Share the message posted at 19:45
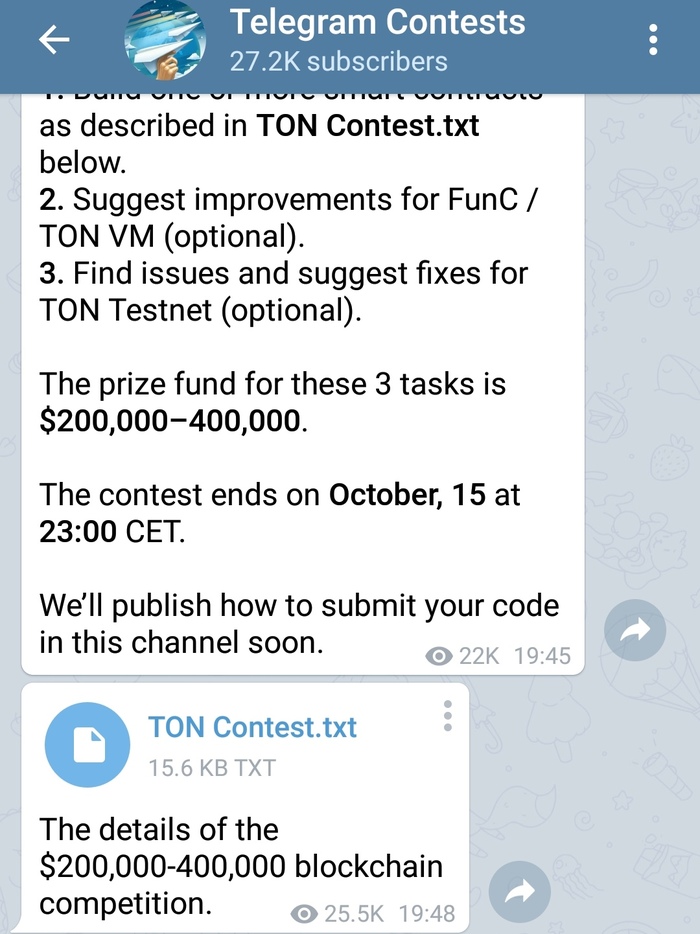Screen dimensions: 700x934 [x=635, y=630]
